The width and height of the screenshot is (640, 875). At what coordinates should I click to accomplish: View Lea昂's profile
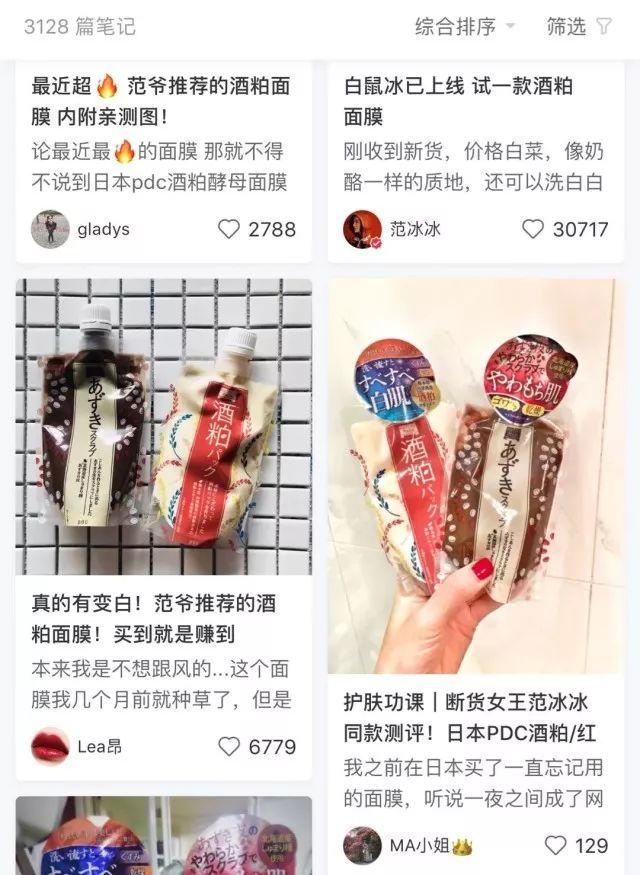click(x=49, y=746)
